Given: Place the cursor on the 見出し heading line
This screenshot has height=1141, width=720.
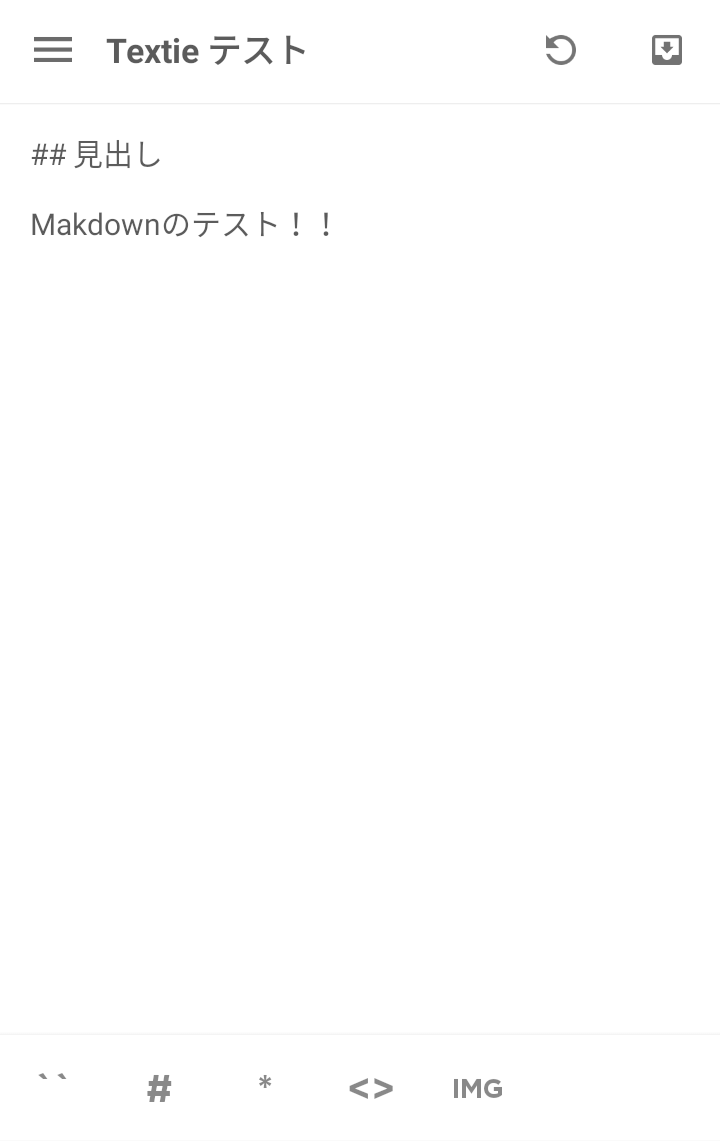Looking at the screenshot, I should 97,155.
